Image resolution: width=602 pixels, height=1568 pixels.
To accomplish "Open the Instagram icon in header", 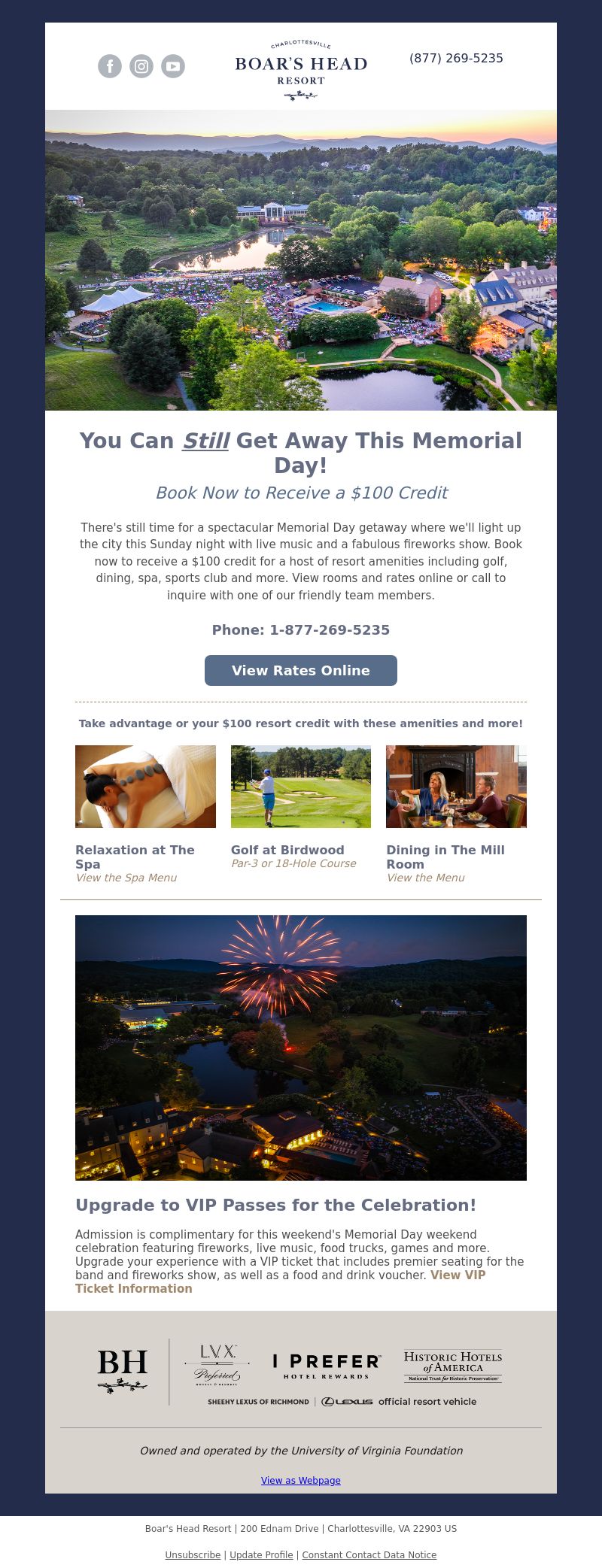I will (141, 66).
